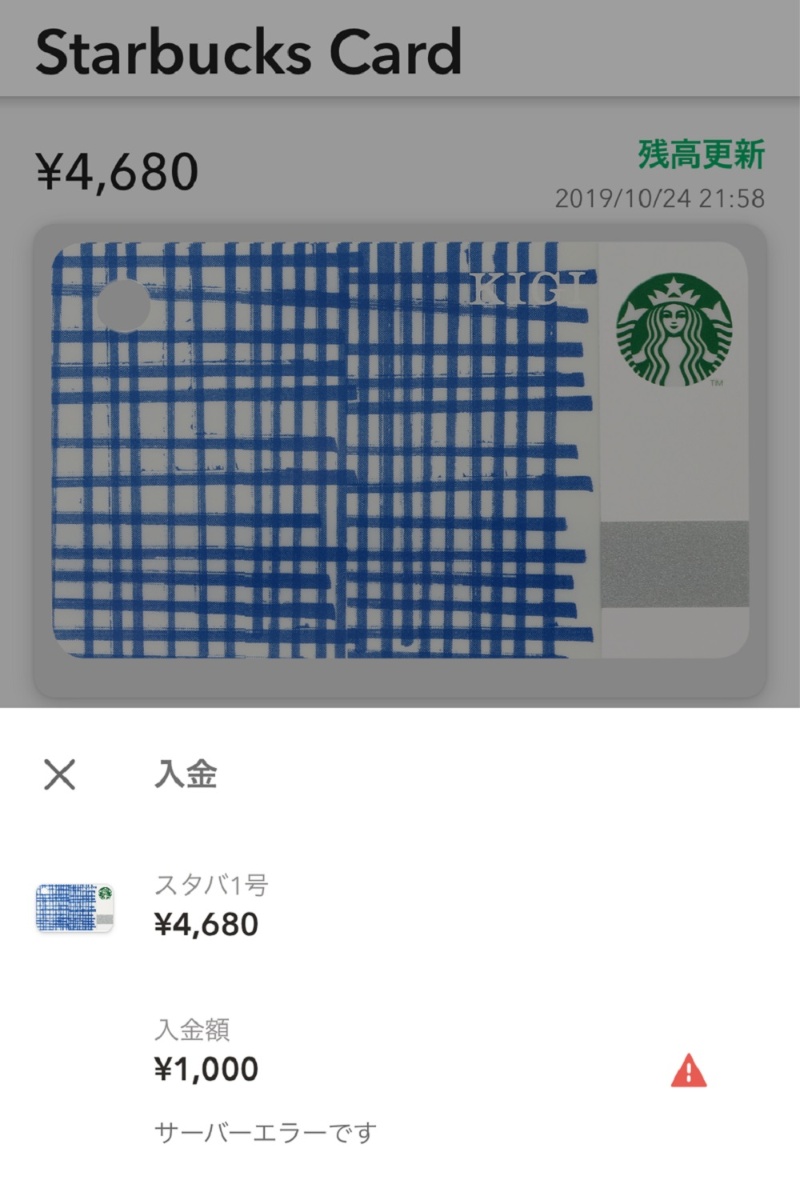Open the blue KIGI Starbucks card image
Viewport: 800px width, 1184px height.
tap(400, 449)
